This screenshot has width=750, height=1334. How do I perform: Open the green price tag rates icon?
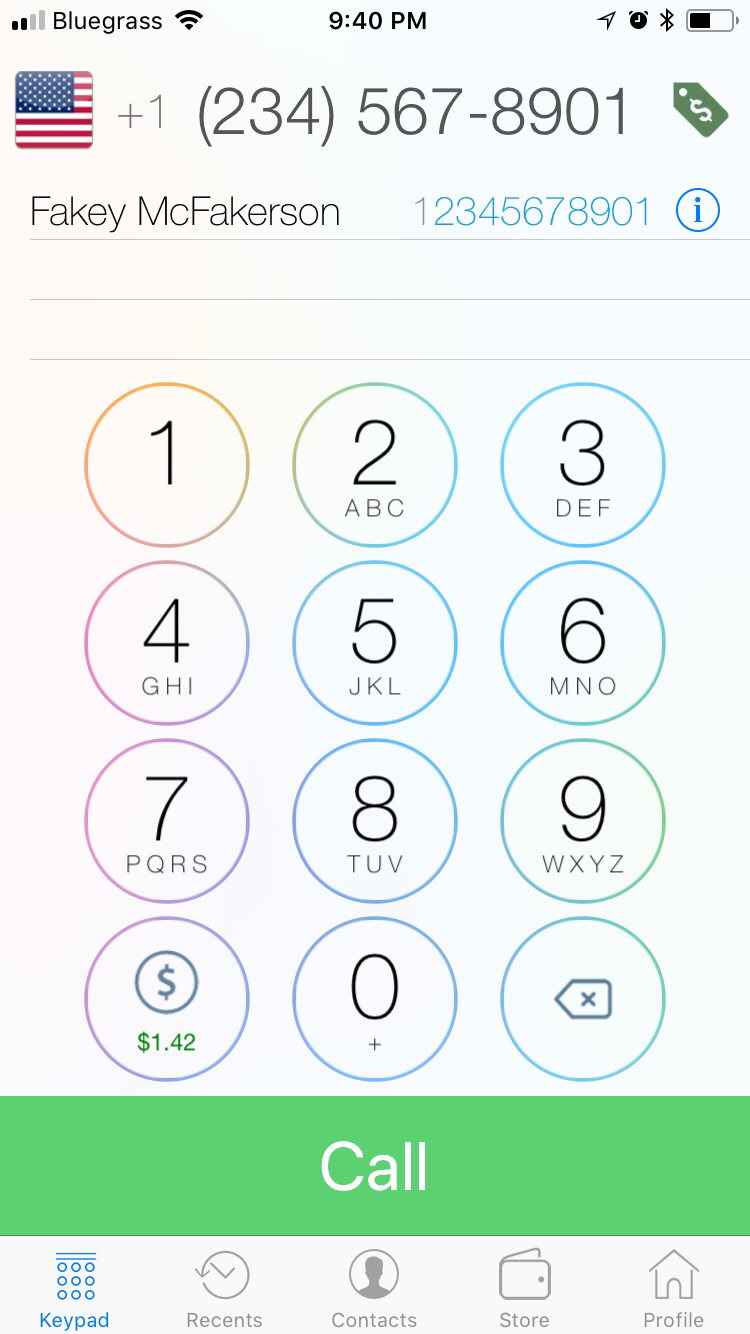coord(699,110)
